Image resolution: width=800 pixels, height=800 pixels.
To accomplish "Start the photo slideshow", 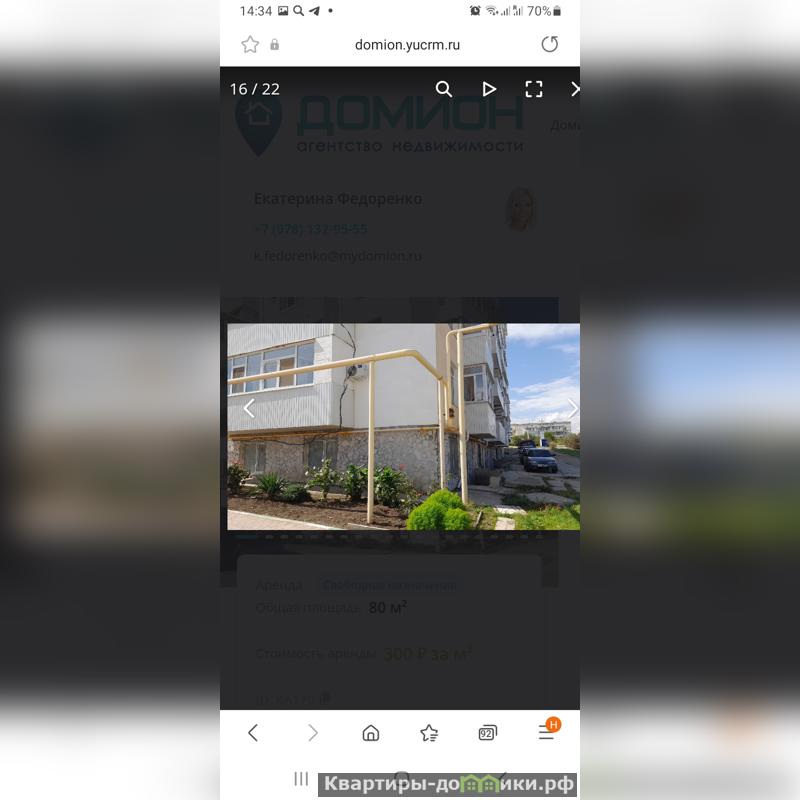I will coord(489,89).
